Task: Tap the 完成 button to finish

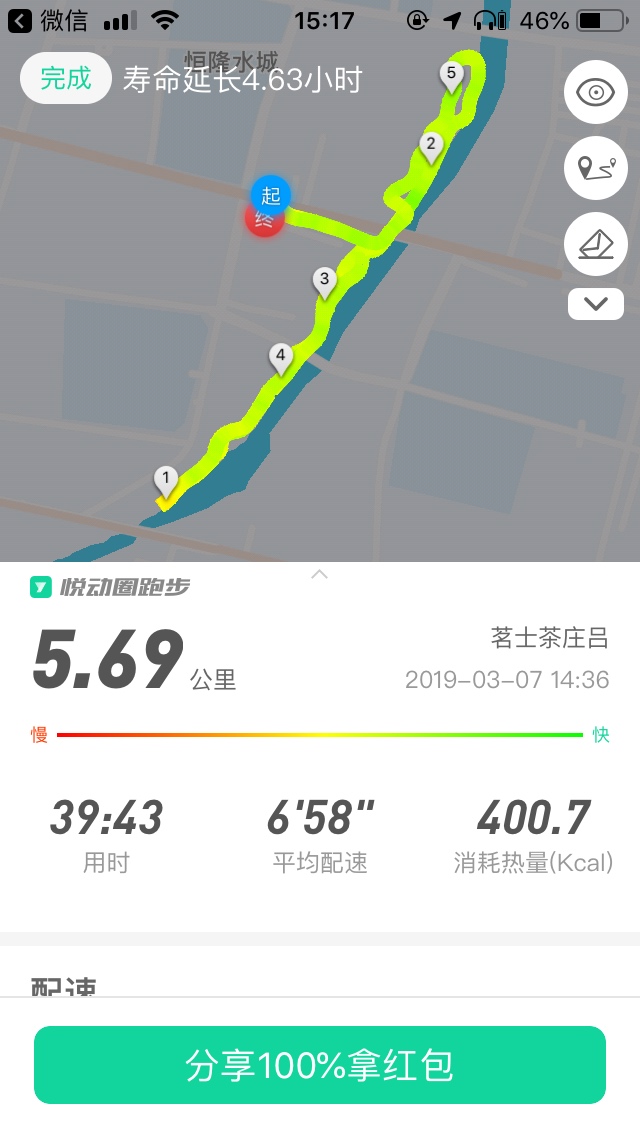Action: 65,78
